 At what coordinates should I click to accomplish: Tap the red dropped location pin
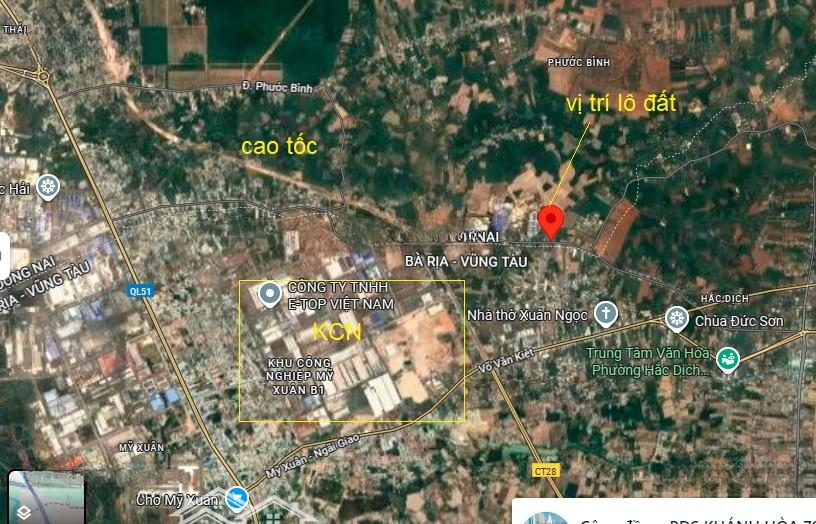(549, 220)
